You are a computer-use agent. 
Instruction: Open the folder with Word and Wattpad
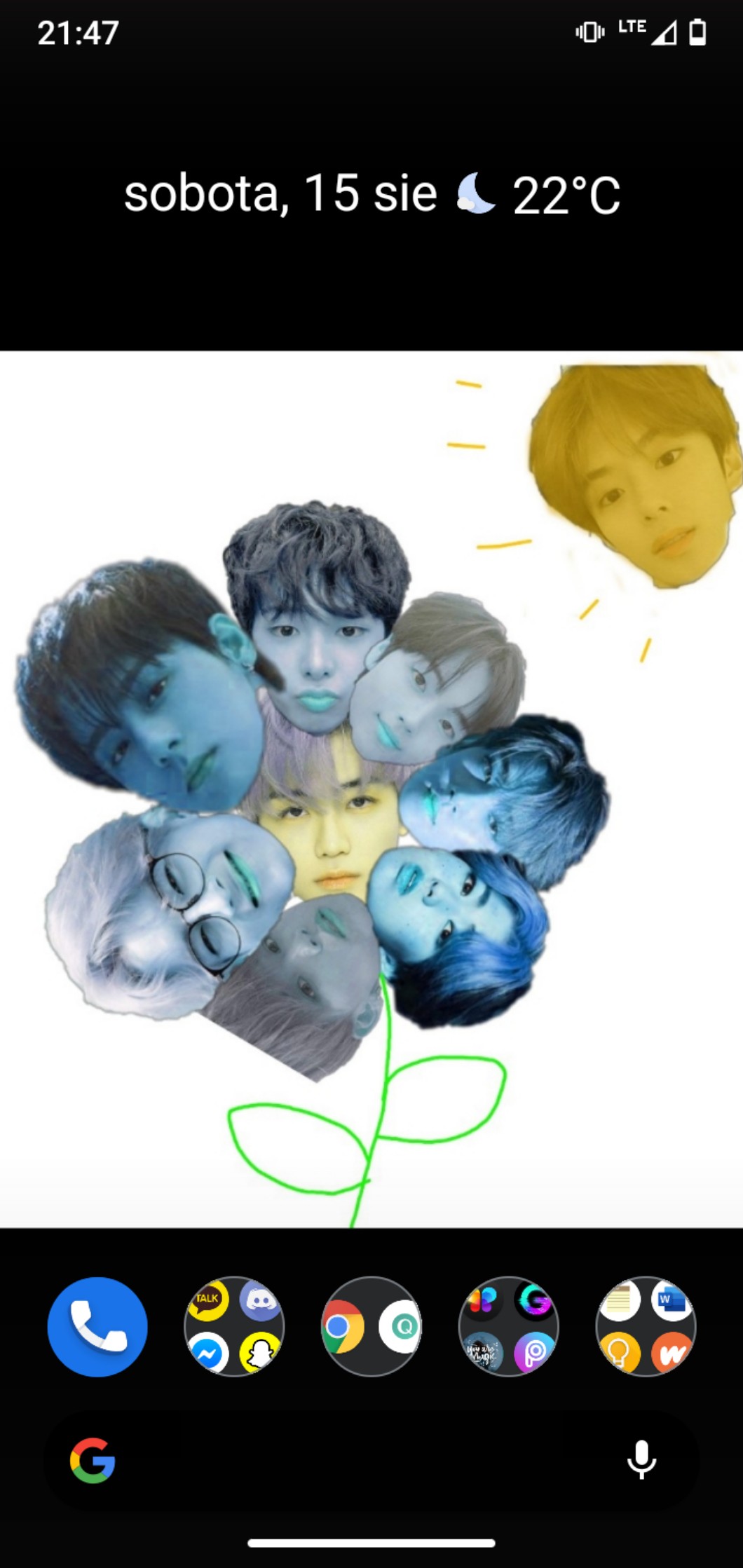646,1327
